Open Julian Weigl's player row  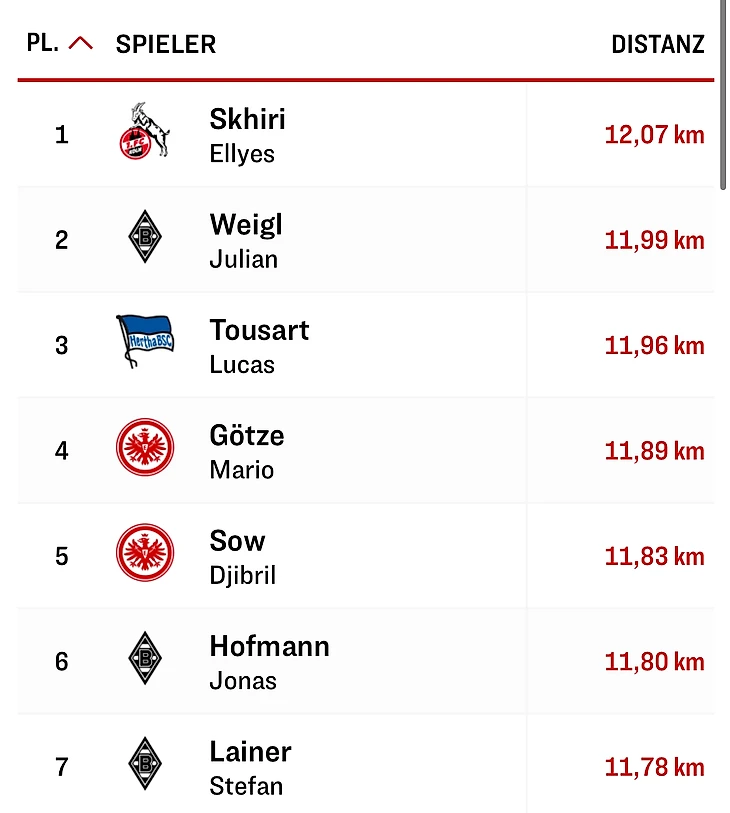(x=246, y=240)
